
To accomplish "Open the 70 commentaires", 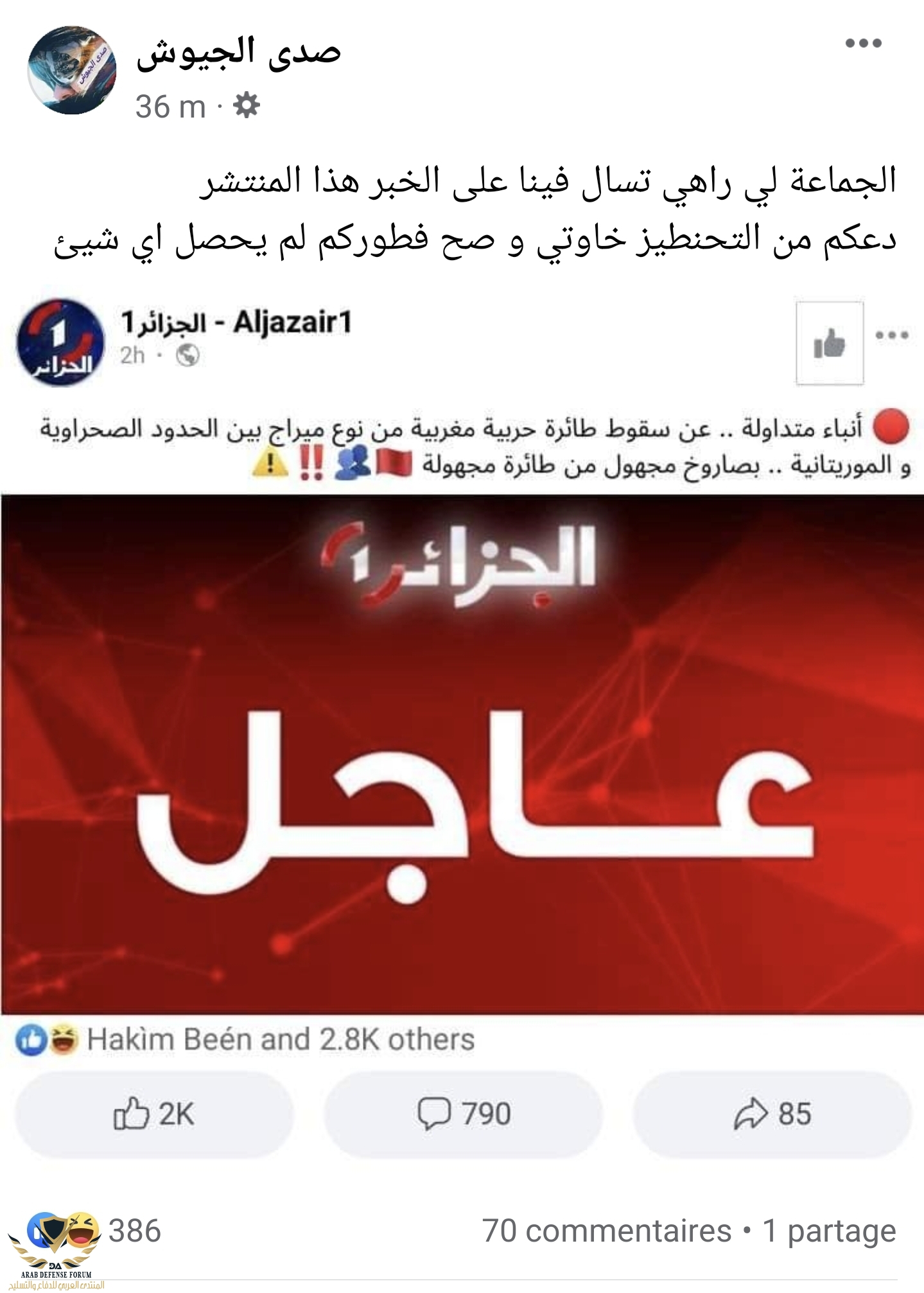I will pos(607,1231).
